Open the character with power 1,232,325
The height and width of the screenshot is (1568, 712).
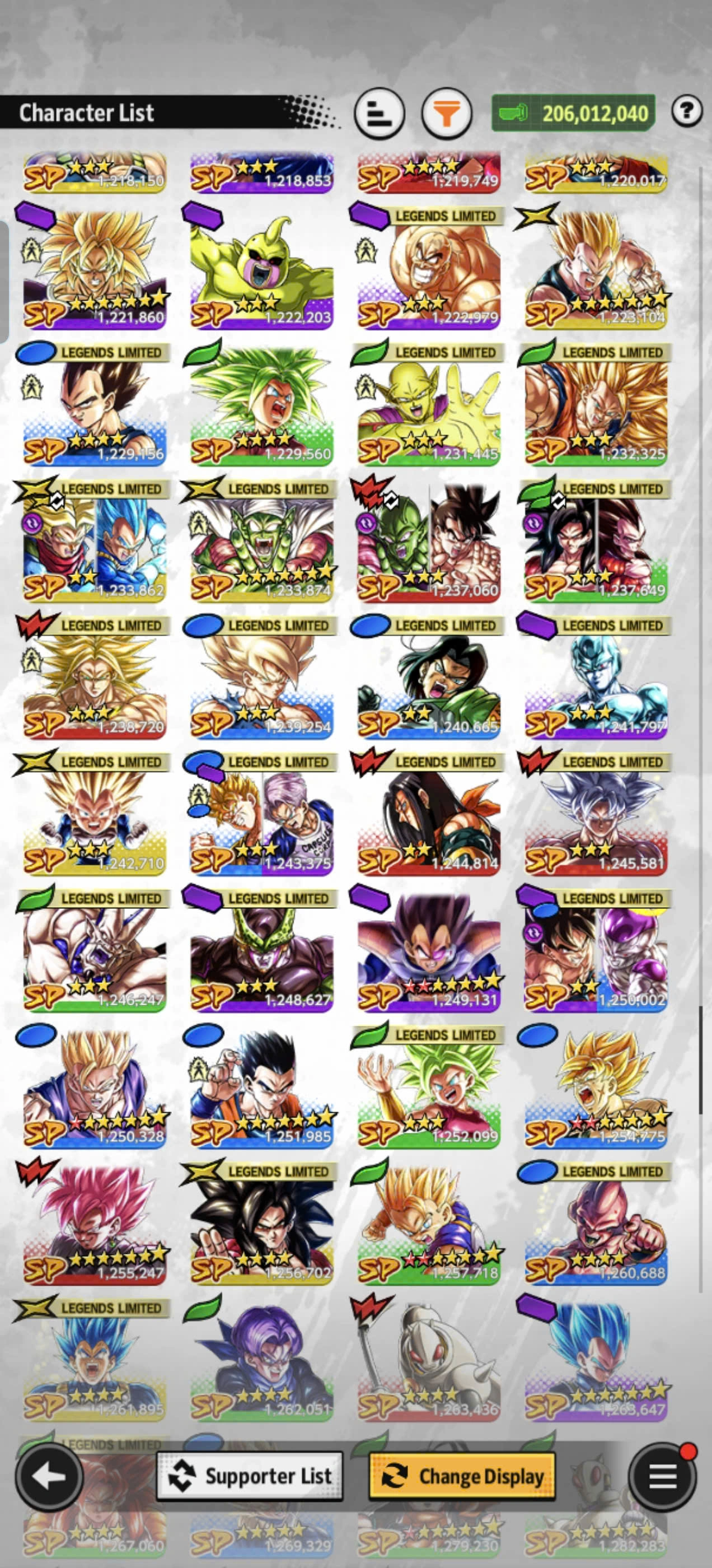point(596,408)
